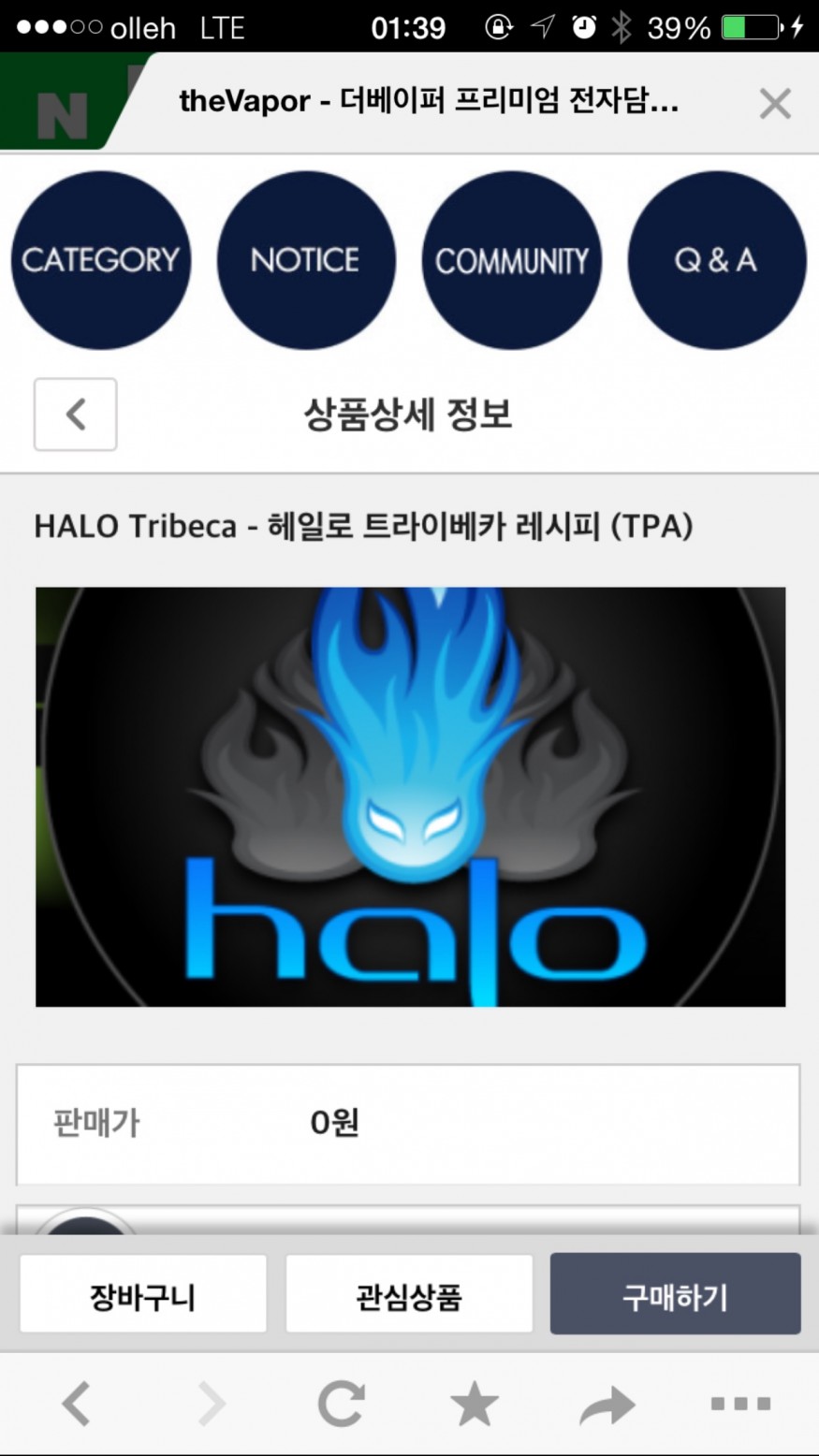This screenshot has height=1456, width=819.
Task: View the HALO Tribeca product image
Action: click(x=410, y=796)
